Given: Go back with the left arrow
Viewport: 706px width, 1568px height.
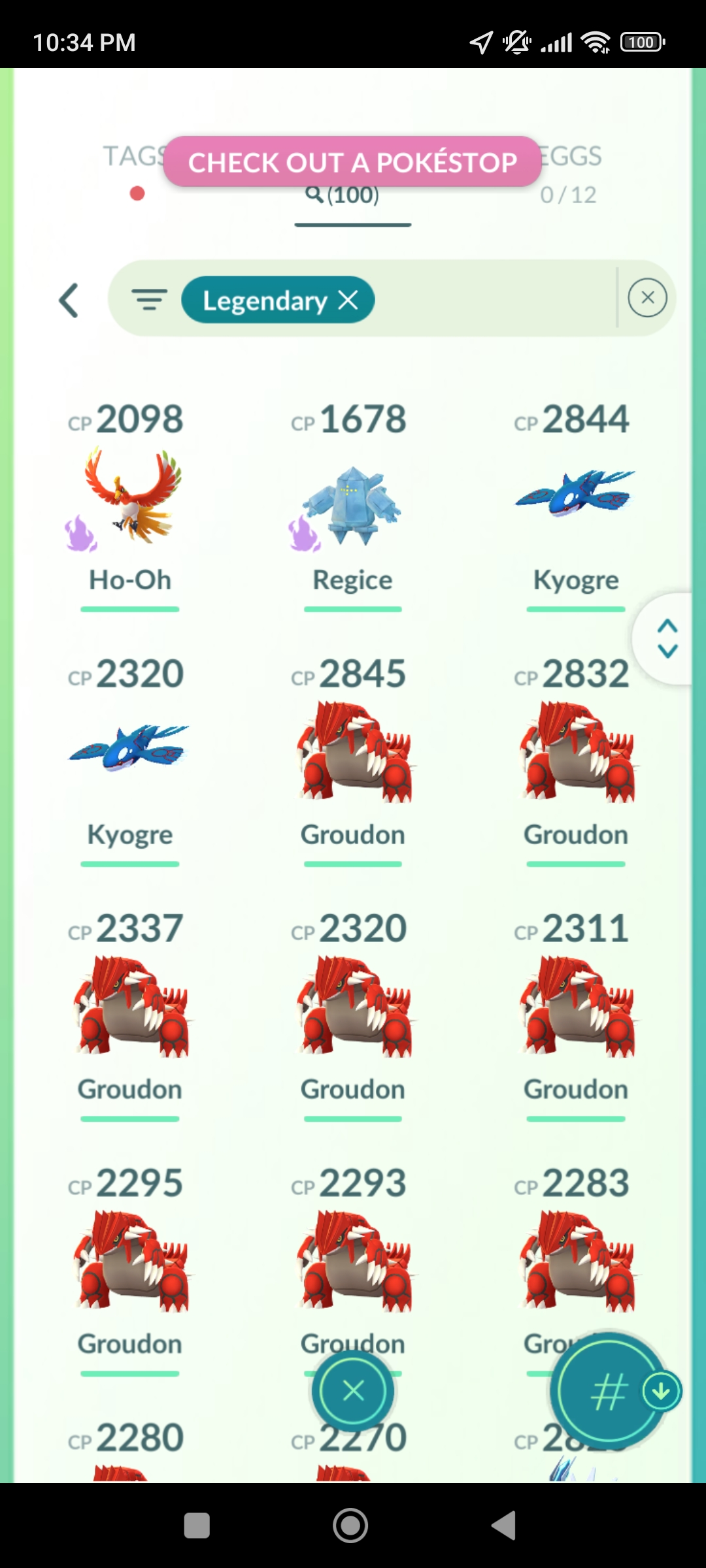Looking at the screenshot, I should click(x=69, y=301).
